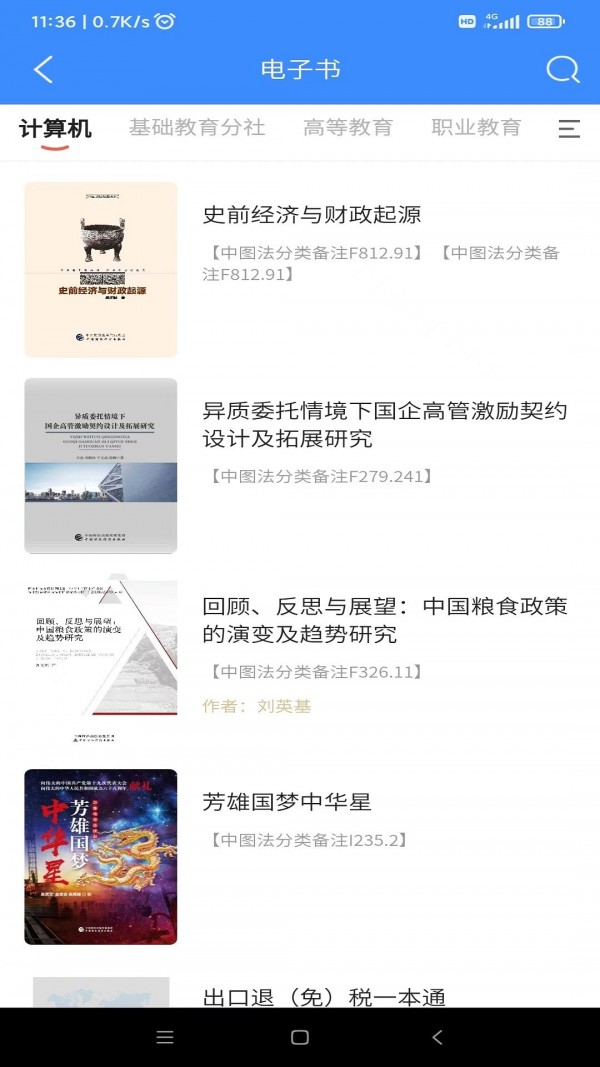The height and width of the screenshot is (1067, 600).
Task: Open the book 芳雄国梦中华星
Action: (287, 802)
